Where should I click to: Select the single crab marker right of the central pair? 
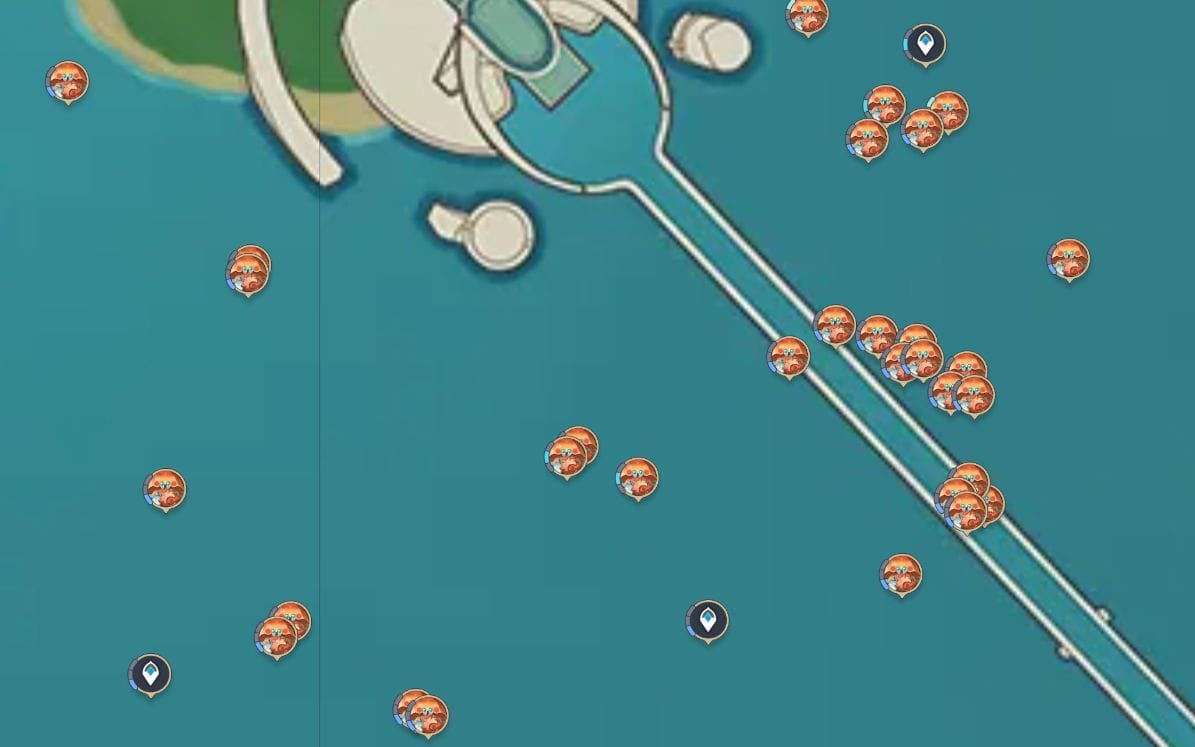pyautogui.click(x=637, y=478)
